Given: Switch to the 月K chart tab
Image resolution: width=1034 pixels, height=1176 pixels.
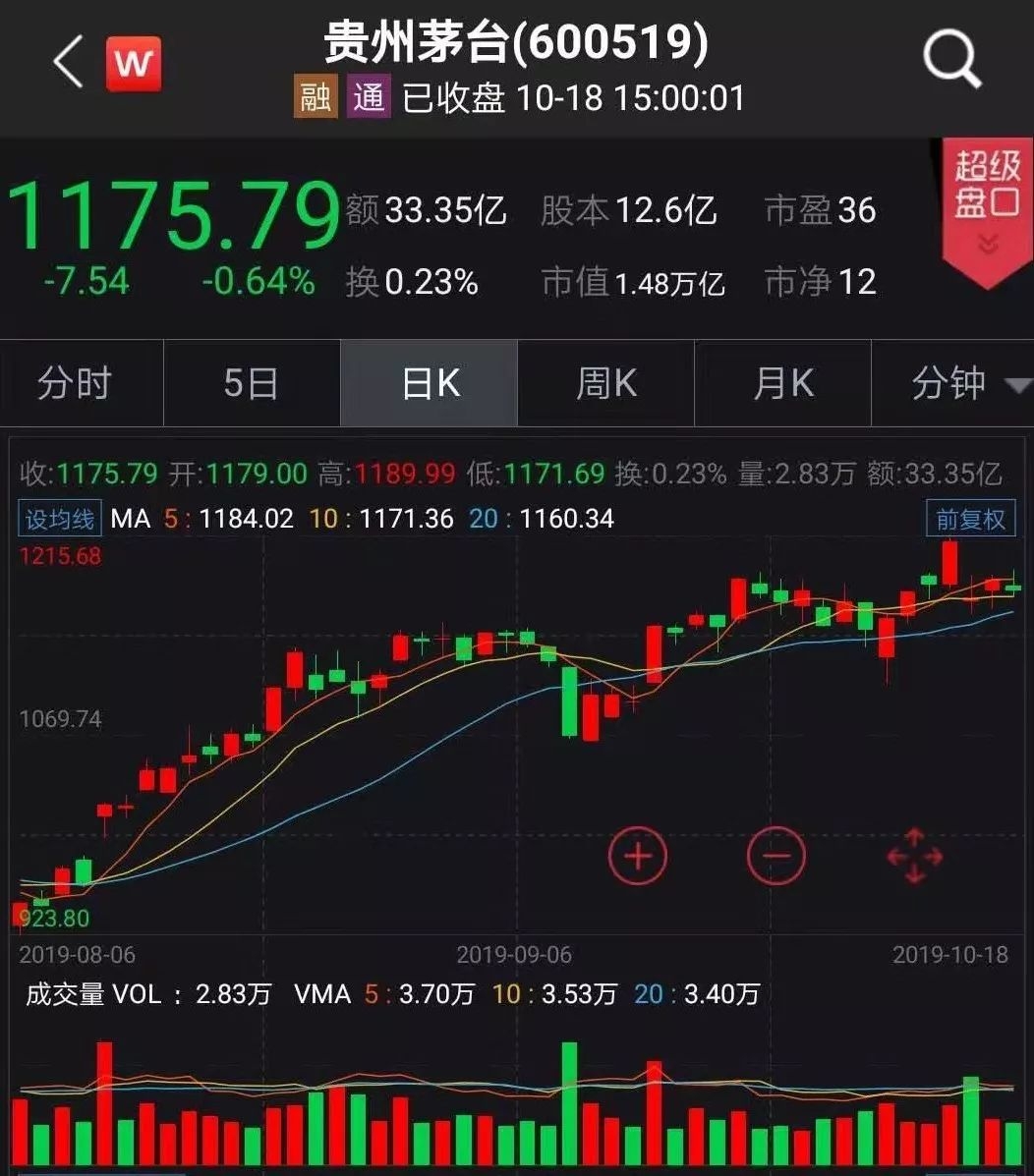Looking at the screenshot, I should pyautogui.click(x=783, y=383).
